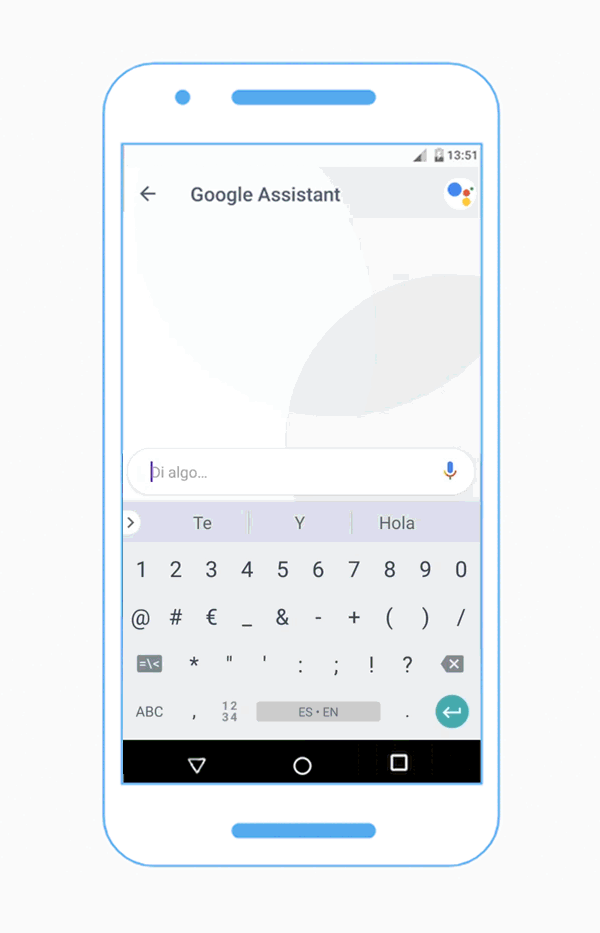Screen dimensions: 600x933
Task: Tap the ES • EN space bar
Action: [x=318, y=712]
